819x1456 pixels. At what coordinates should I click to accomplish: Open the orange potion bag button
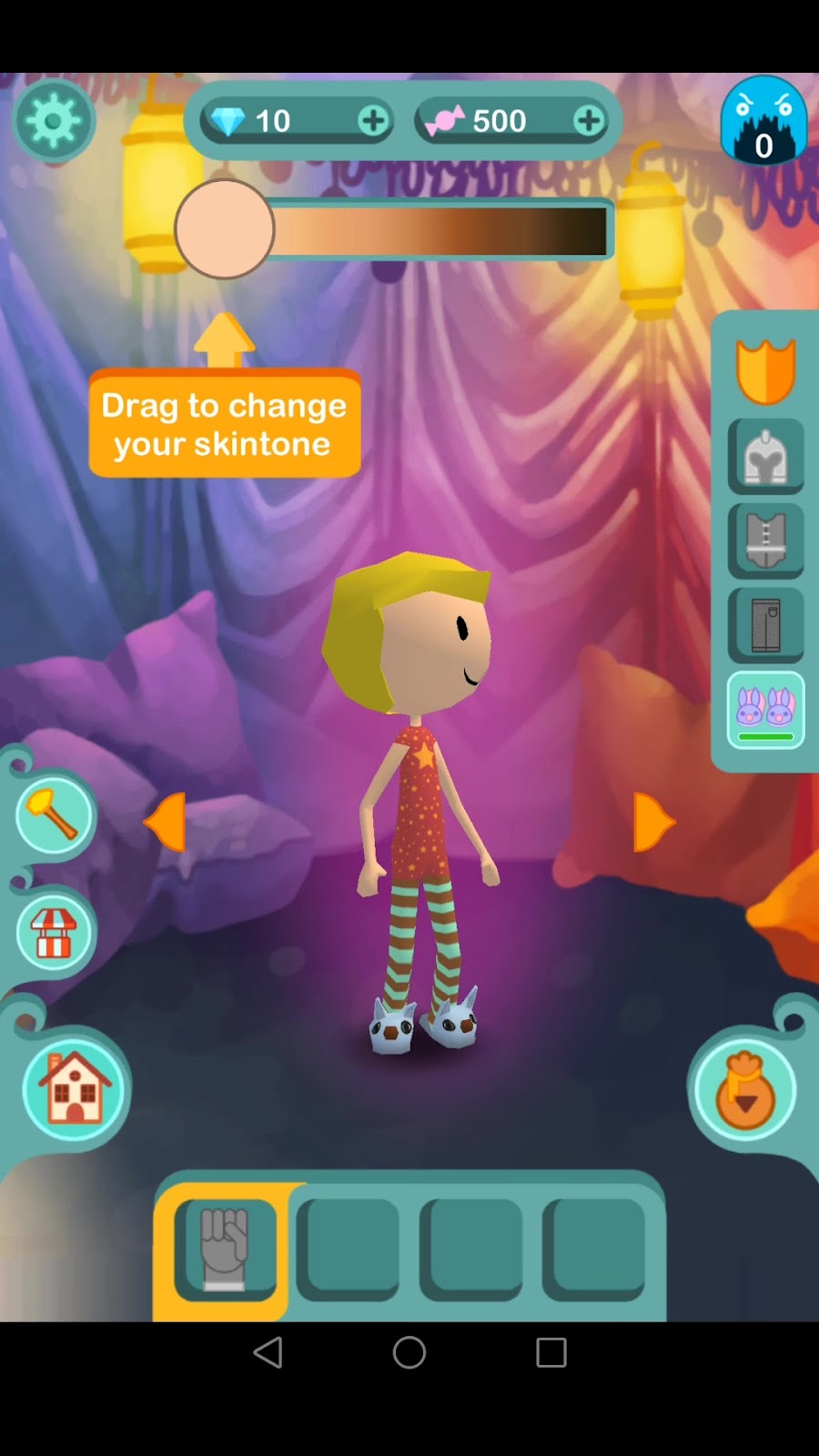(x=744, y=1090)
